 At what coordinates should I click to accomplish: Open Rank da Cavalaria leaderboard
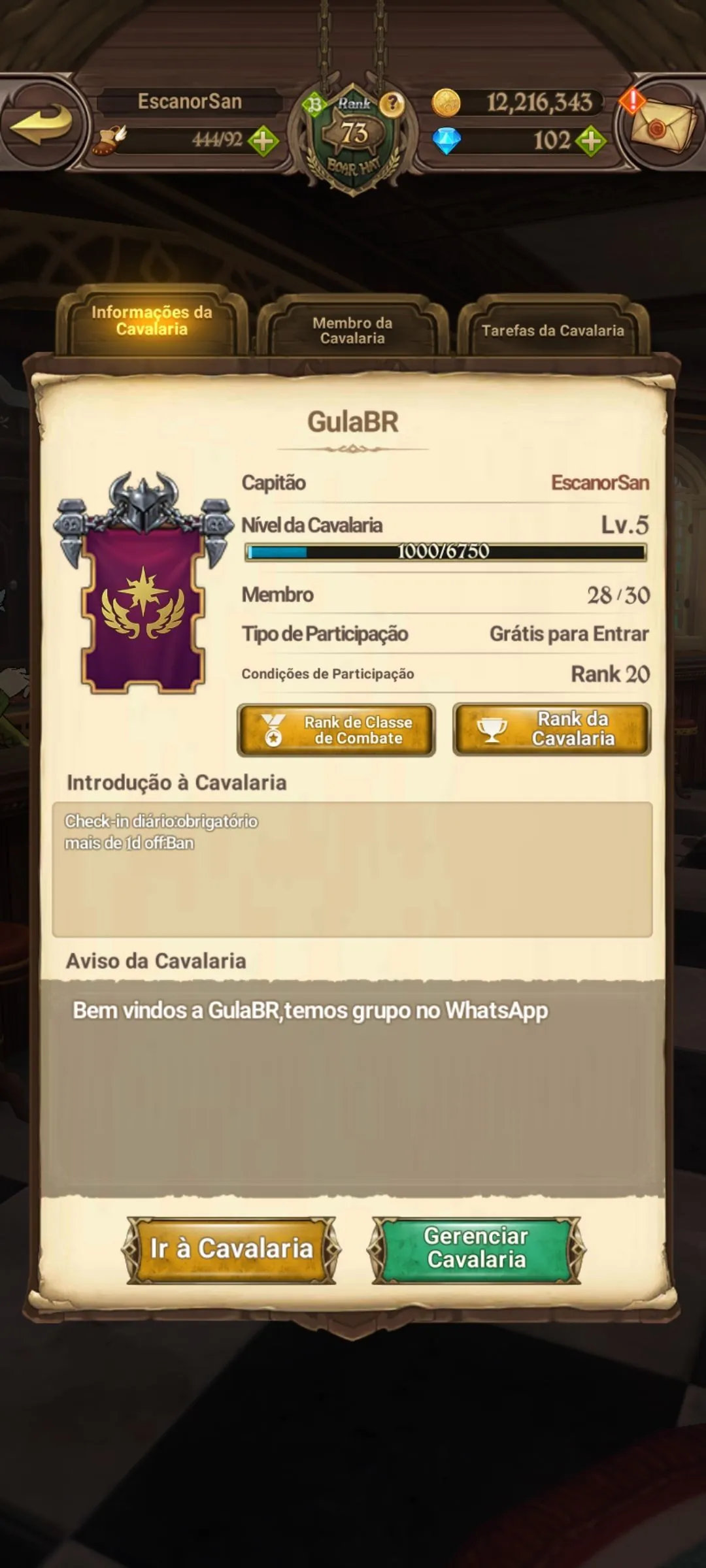[x=552, y=729]
